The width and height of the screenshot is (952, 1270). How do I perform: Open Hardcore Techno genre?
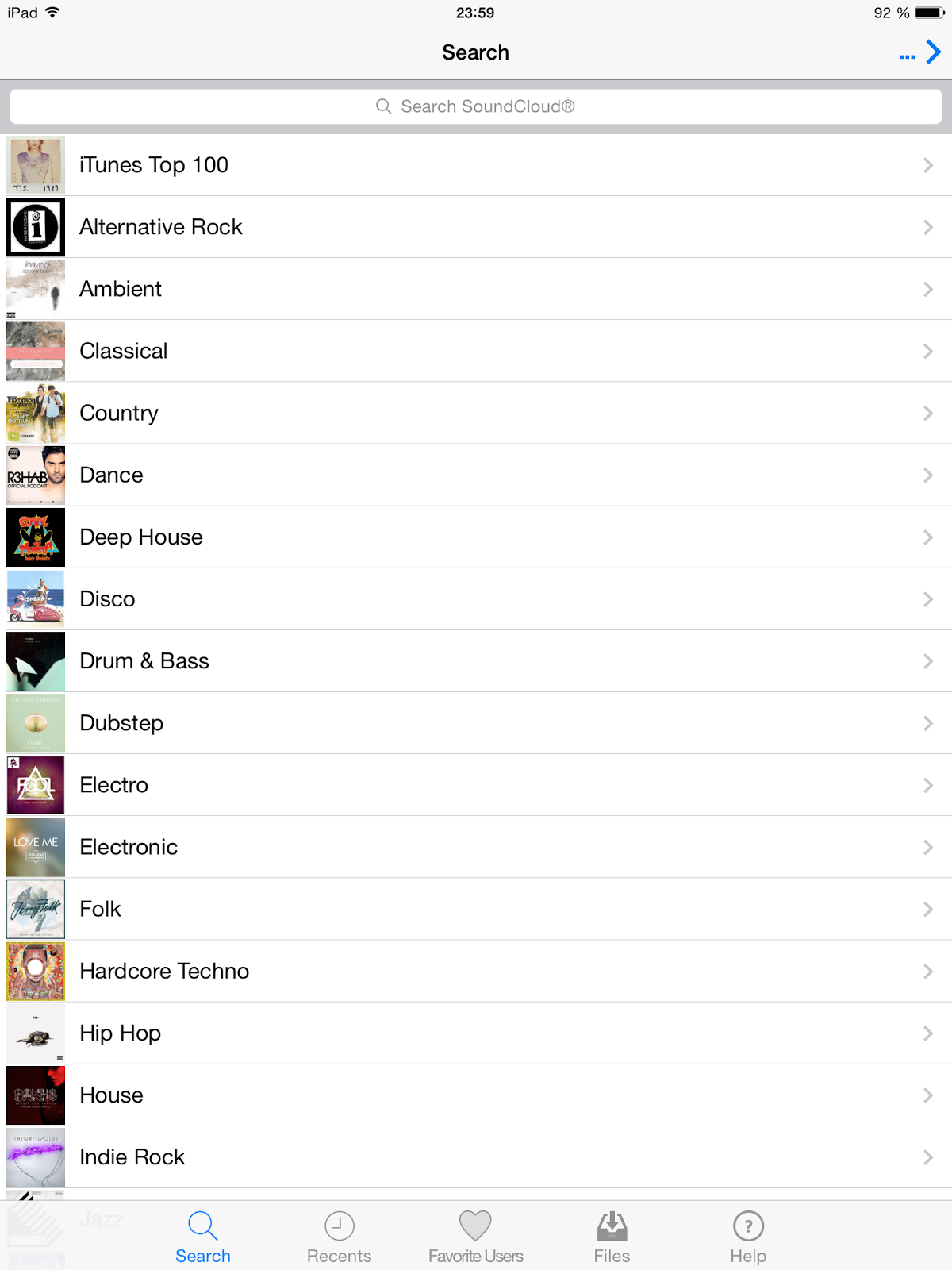(x=476, y=971)
